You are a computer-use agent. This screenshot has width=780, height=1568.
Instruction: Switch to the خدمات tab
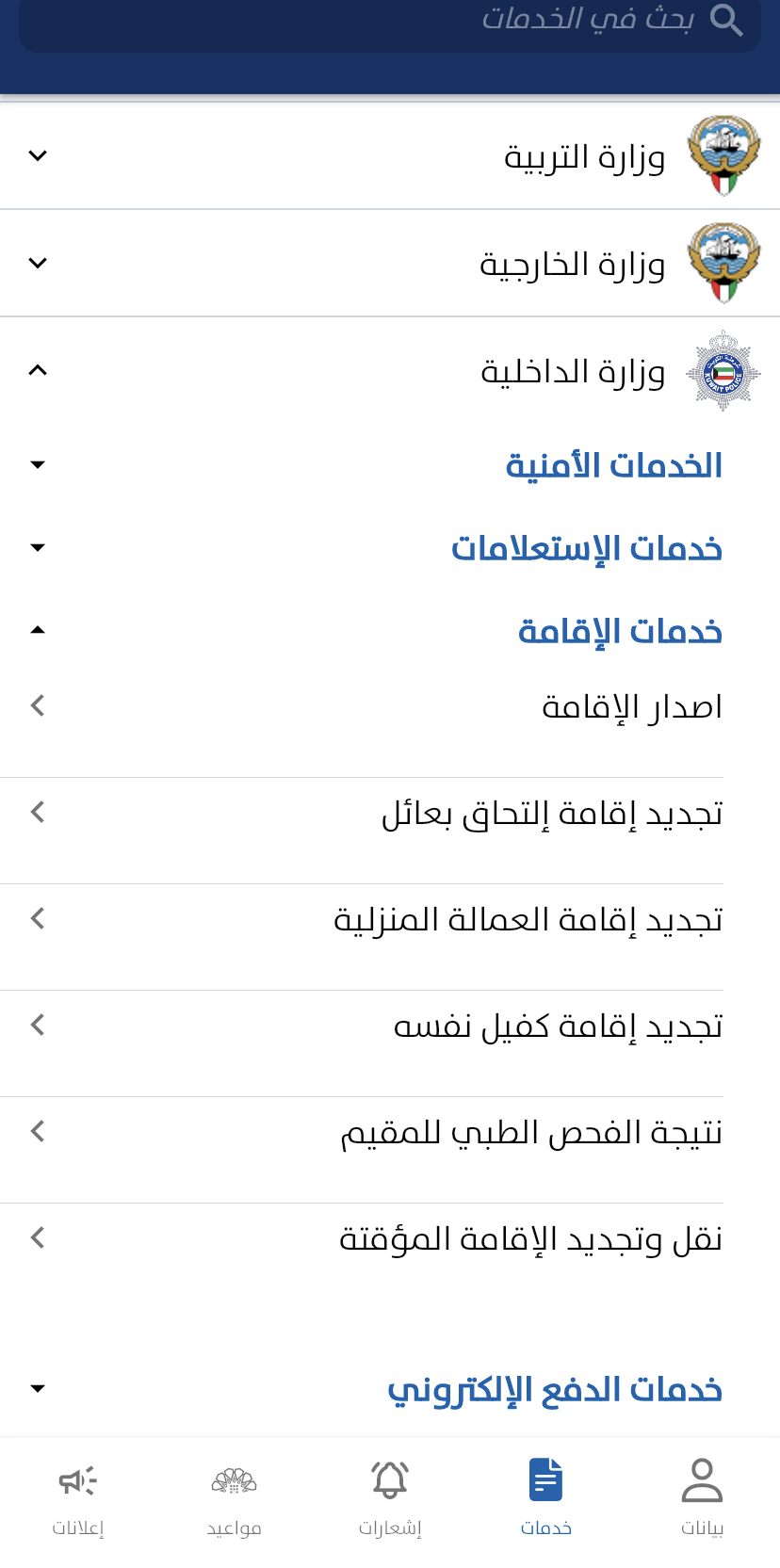[x=546, y=1497]
